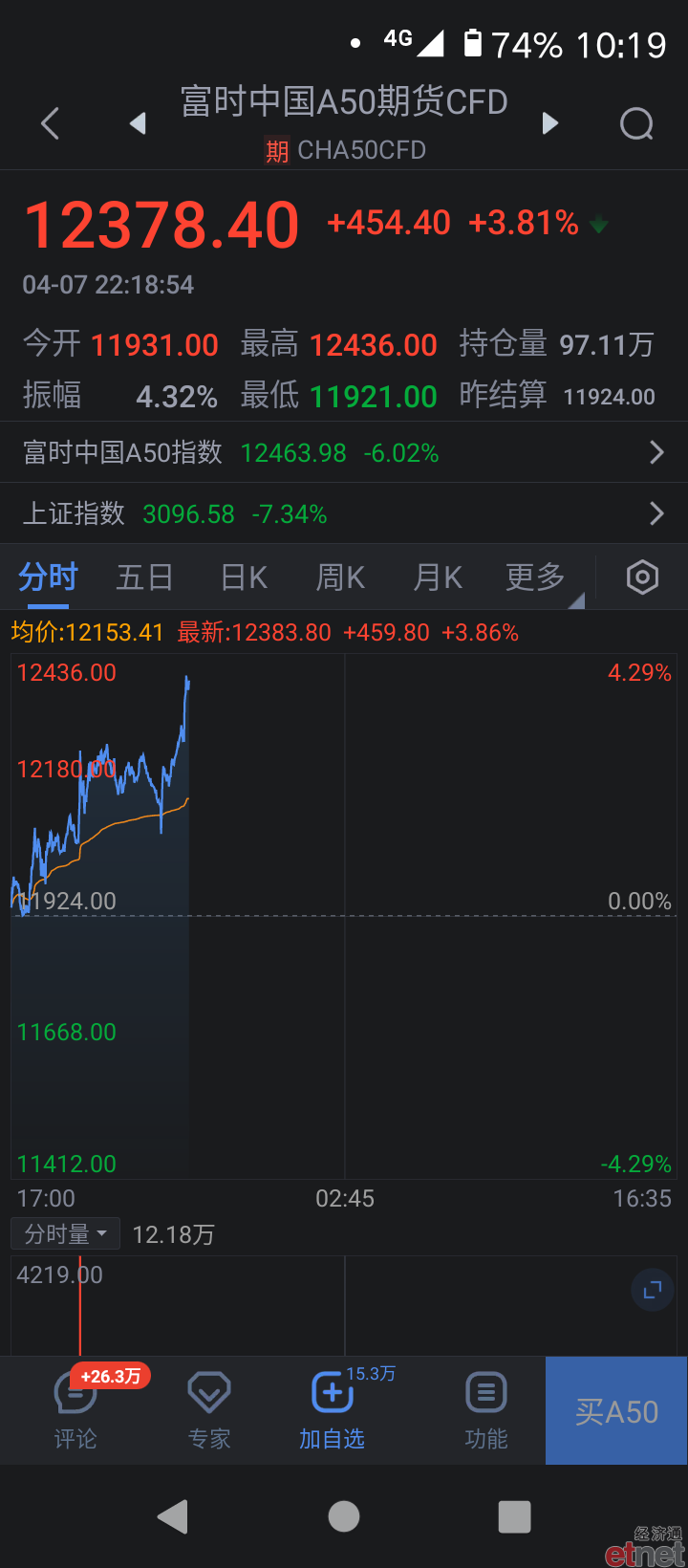This screenshot has height=1568, width=688.
Task: Open 评论 comments
Action: tap(75, 1410)
